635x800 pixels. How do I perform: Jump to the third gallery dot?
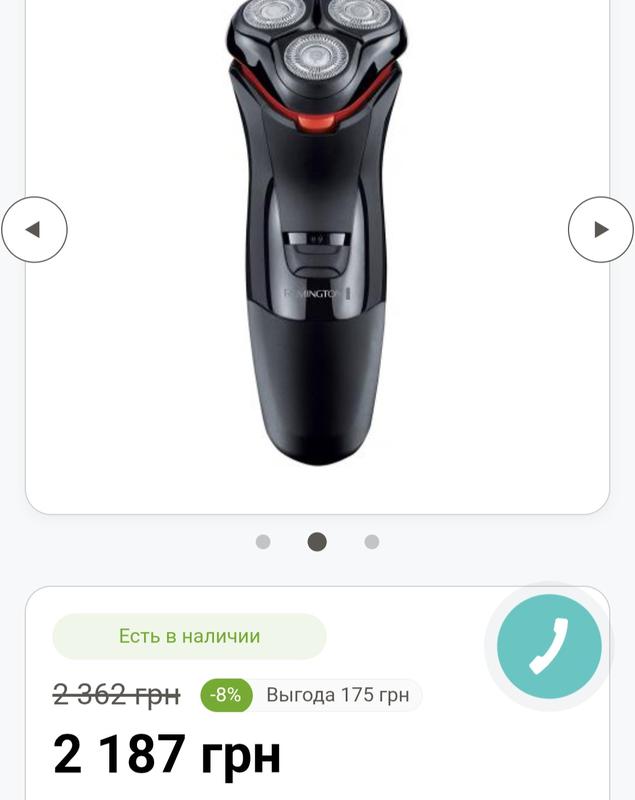point(372,542)
